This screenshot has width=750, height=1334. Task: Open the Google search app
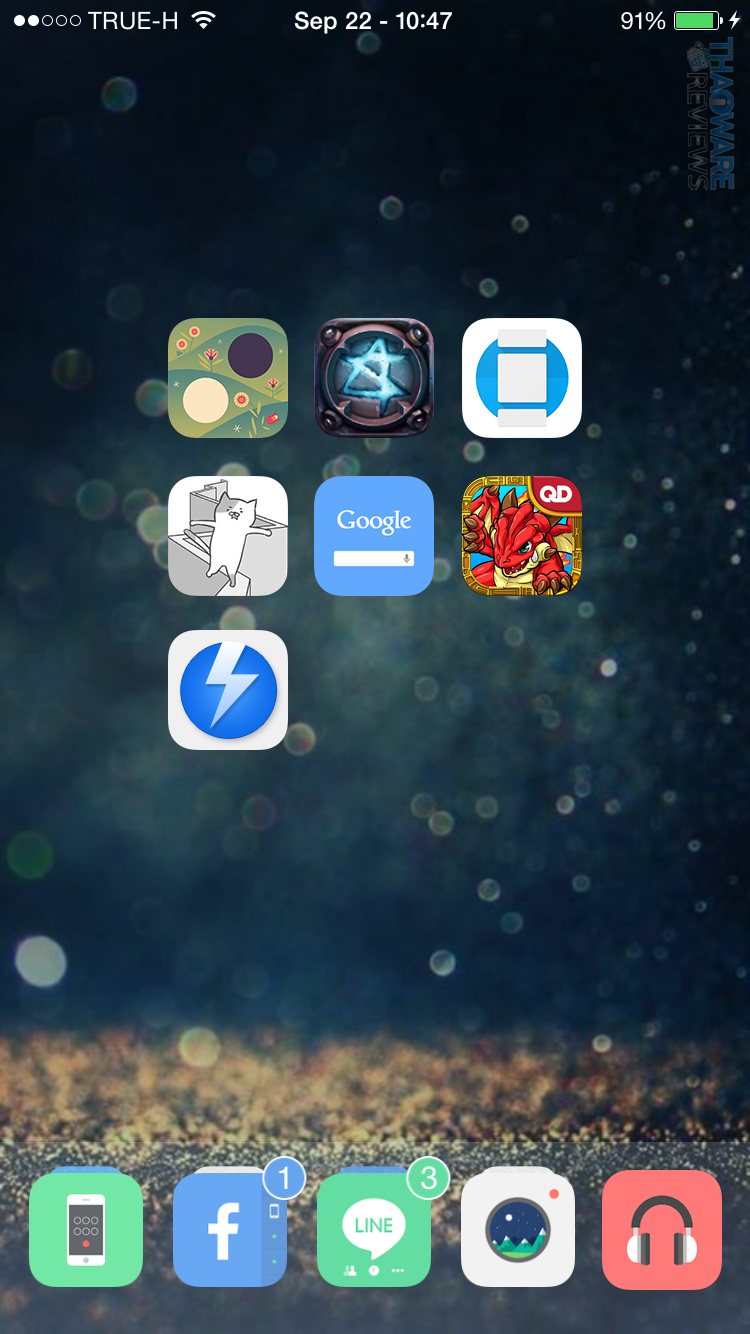click(374, 536)
